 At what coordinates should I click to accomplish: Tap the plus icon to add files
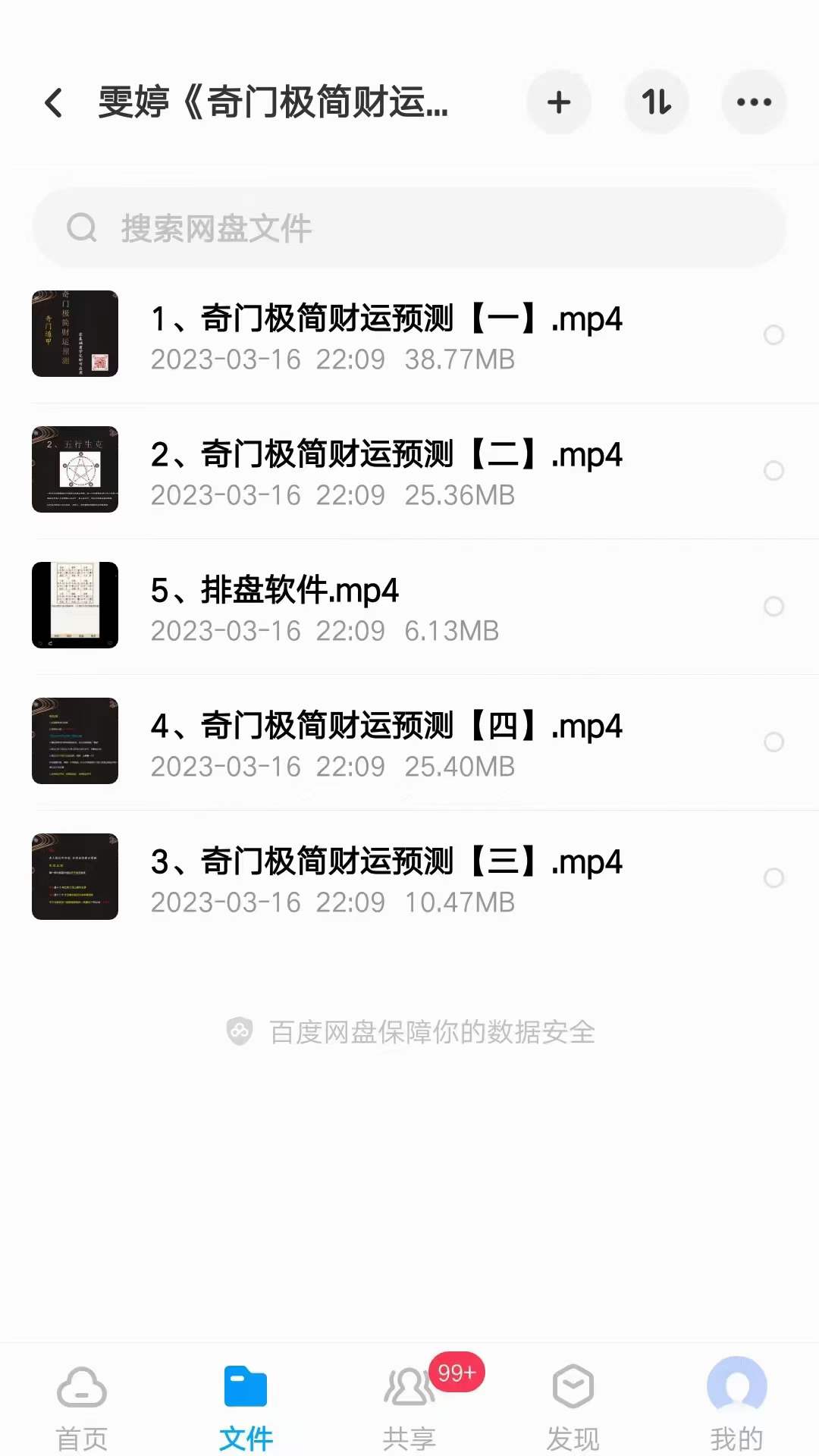559,102
